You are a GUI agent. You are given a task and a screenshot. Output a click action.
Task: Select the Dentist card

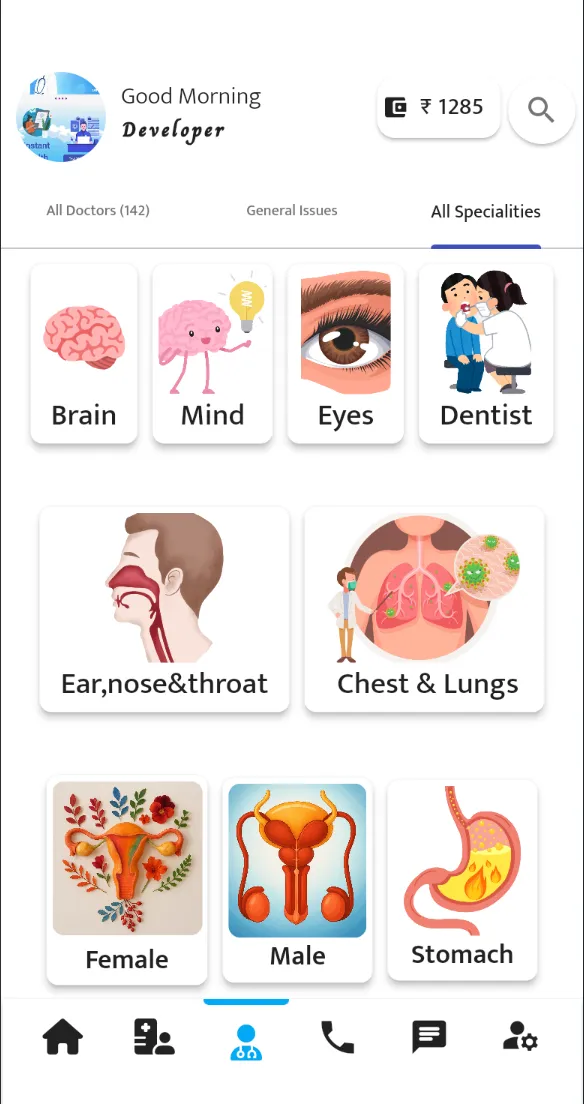[486, 353]
